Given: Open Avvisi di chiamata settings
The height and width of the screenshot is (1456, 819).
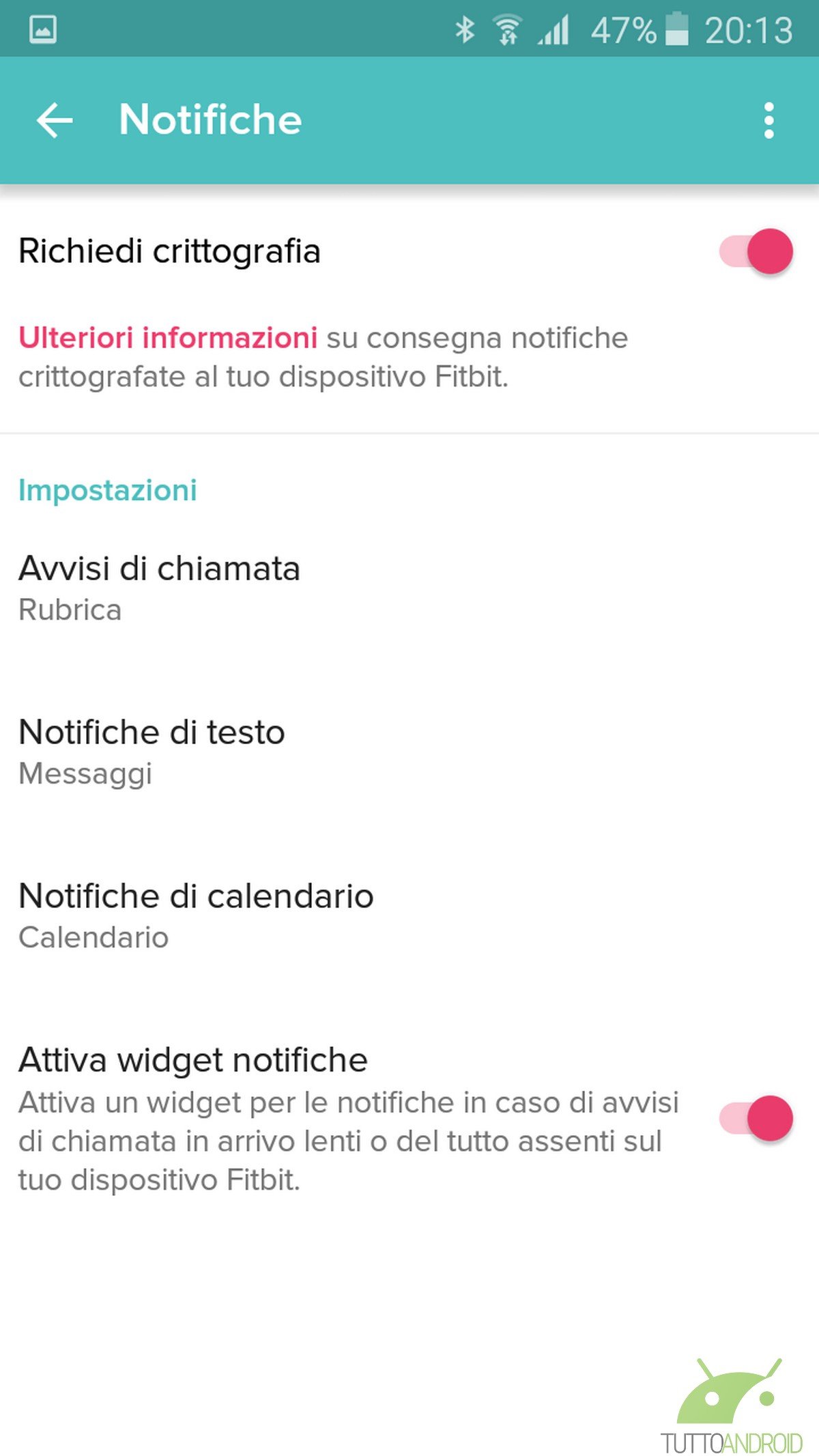Looking at the screenshot, I should (409, 588).
